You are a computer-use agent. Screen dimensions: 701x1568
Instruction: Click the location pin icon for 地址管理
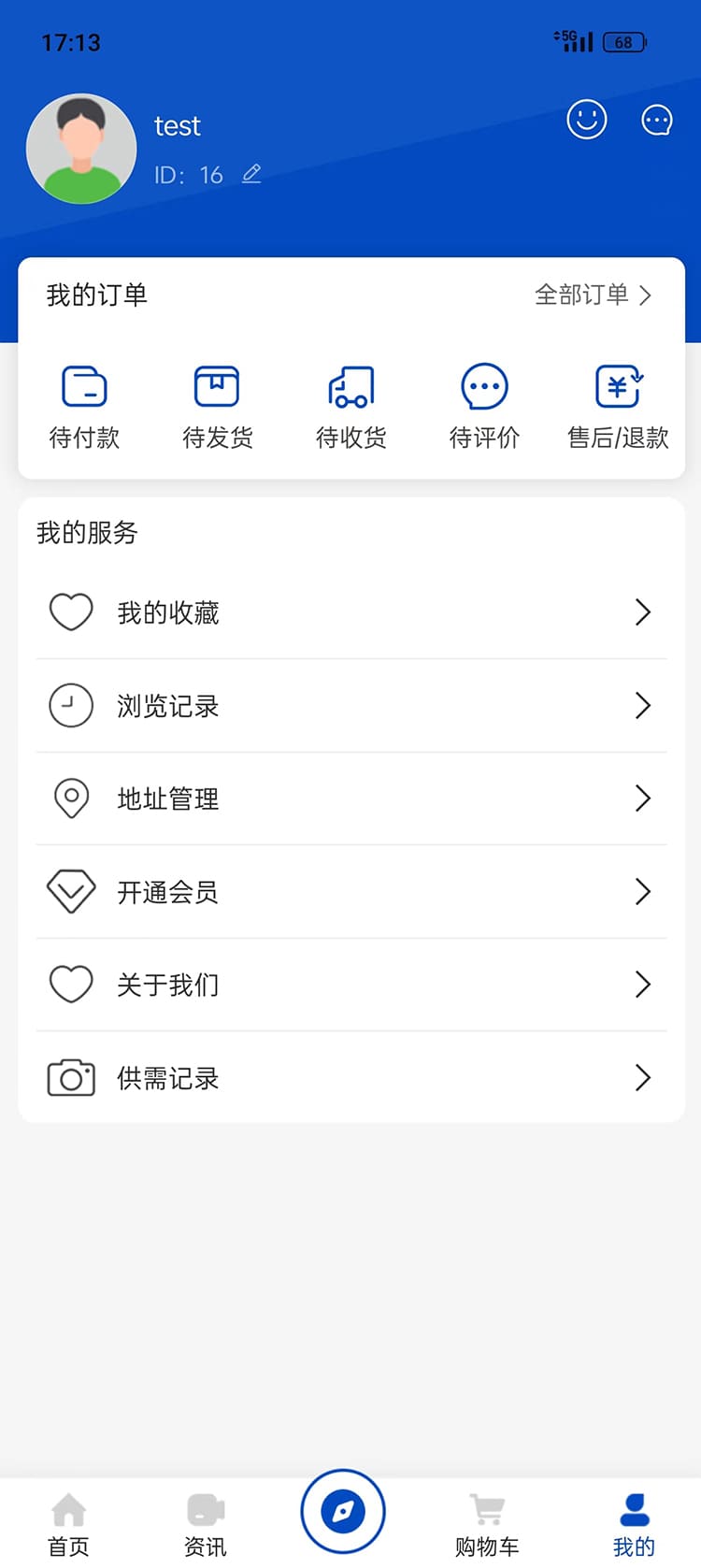point(71,798)
